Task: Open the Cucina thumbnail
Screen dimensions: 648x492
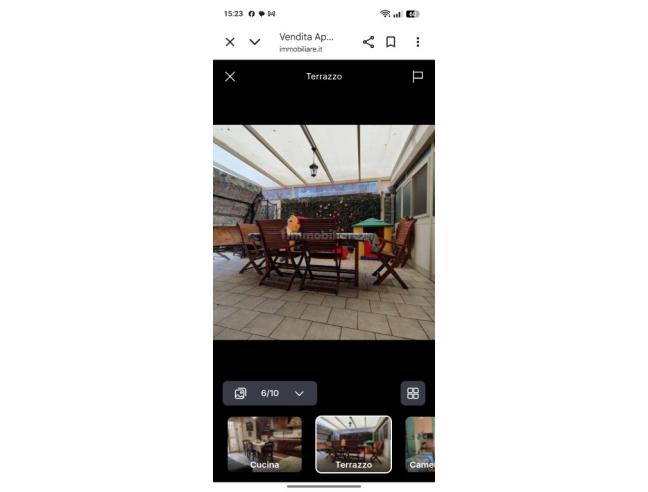Action: click(264, 443)
